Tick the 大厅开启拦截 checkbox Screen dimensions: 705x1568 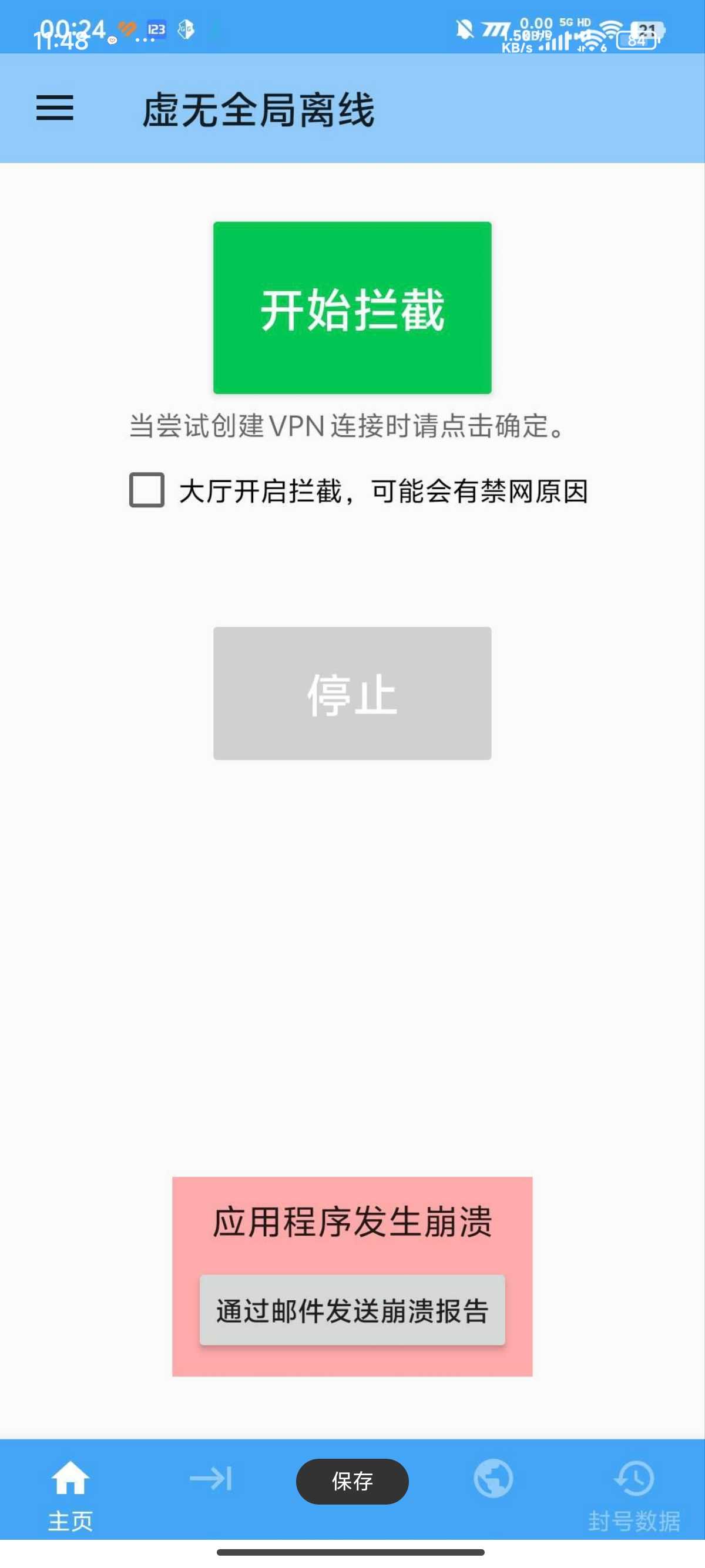147,489
